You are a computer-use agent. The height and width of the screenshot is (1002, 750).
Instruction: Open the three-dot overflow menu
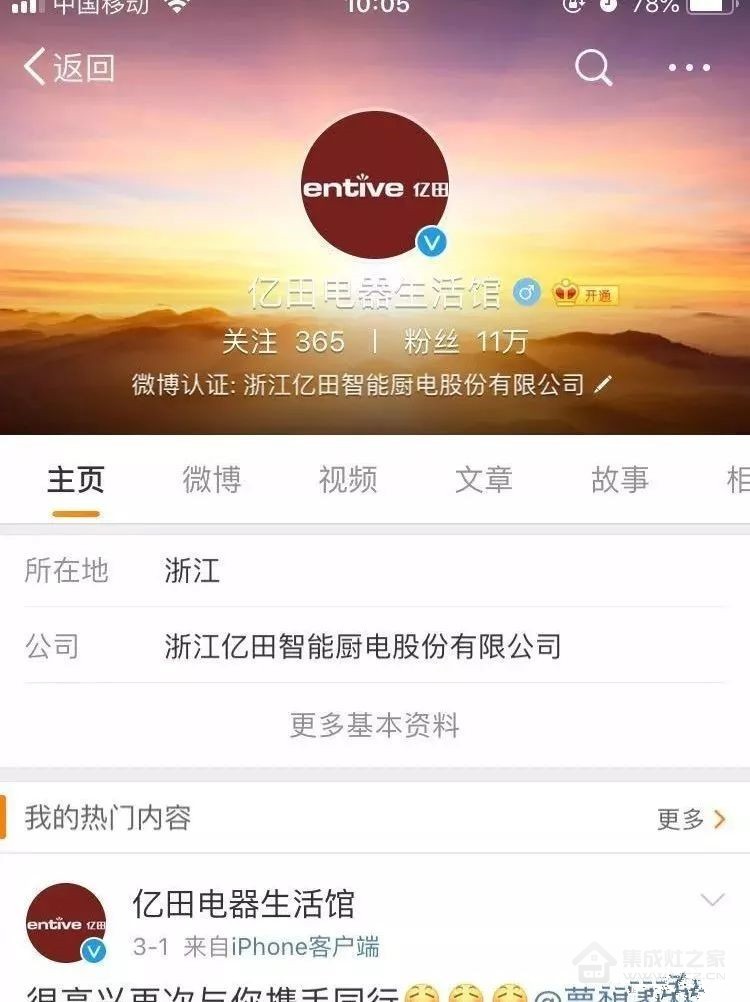(x=689, y=68)
